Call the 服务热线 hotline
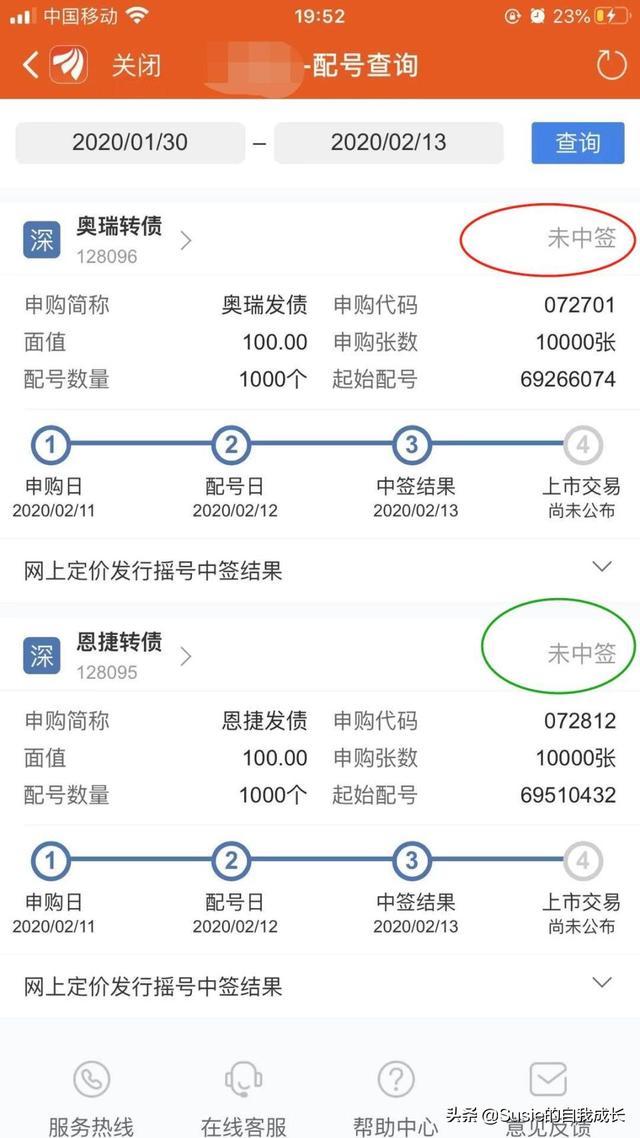Image resolution: width=640 pixels, height=1138 pixels. click(x=91, y=1098)
